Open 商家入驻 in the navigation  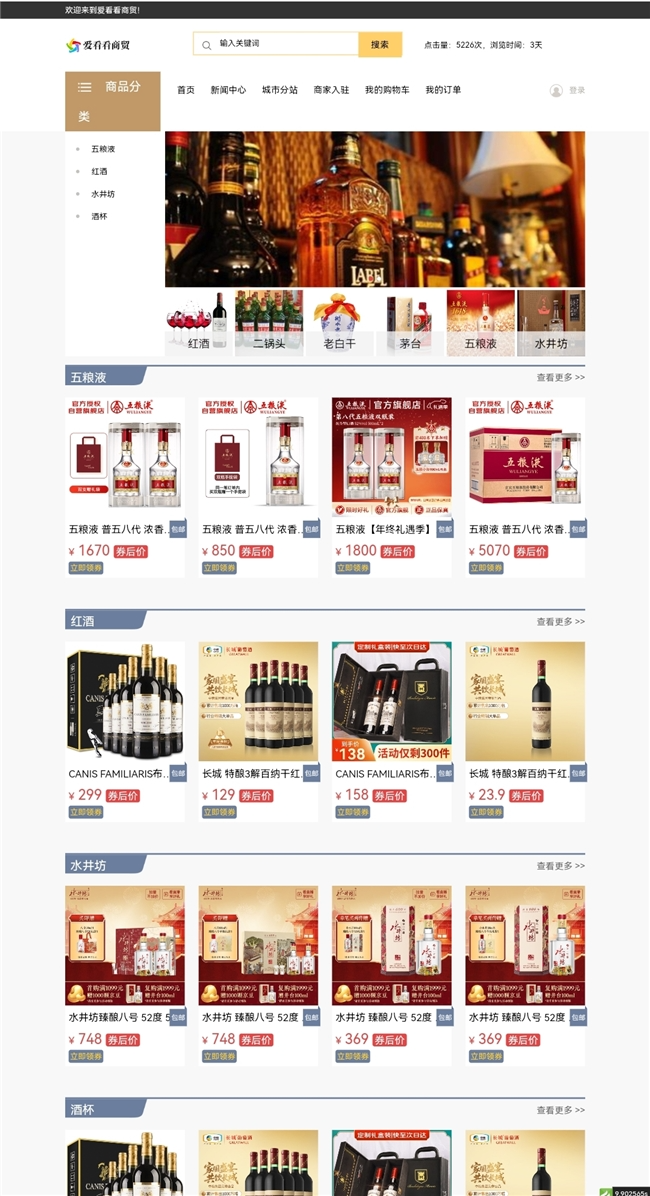click(x=331, y=90)
